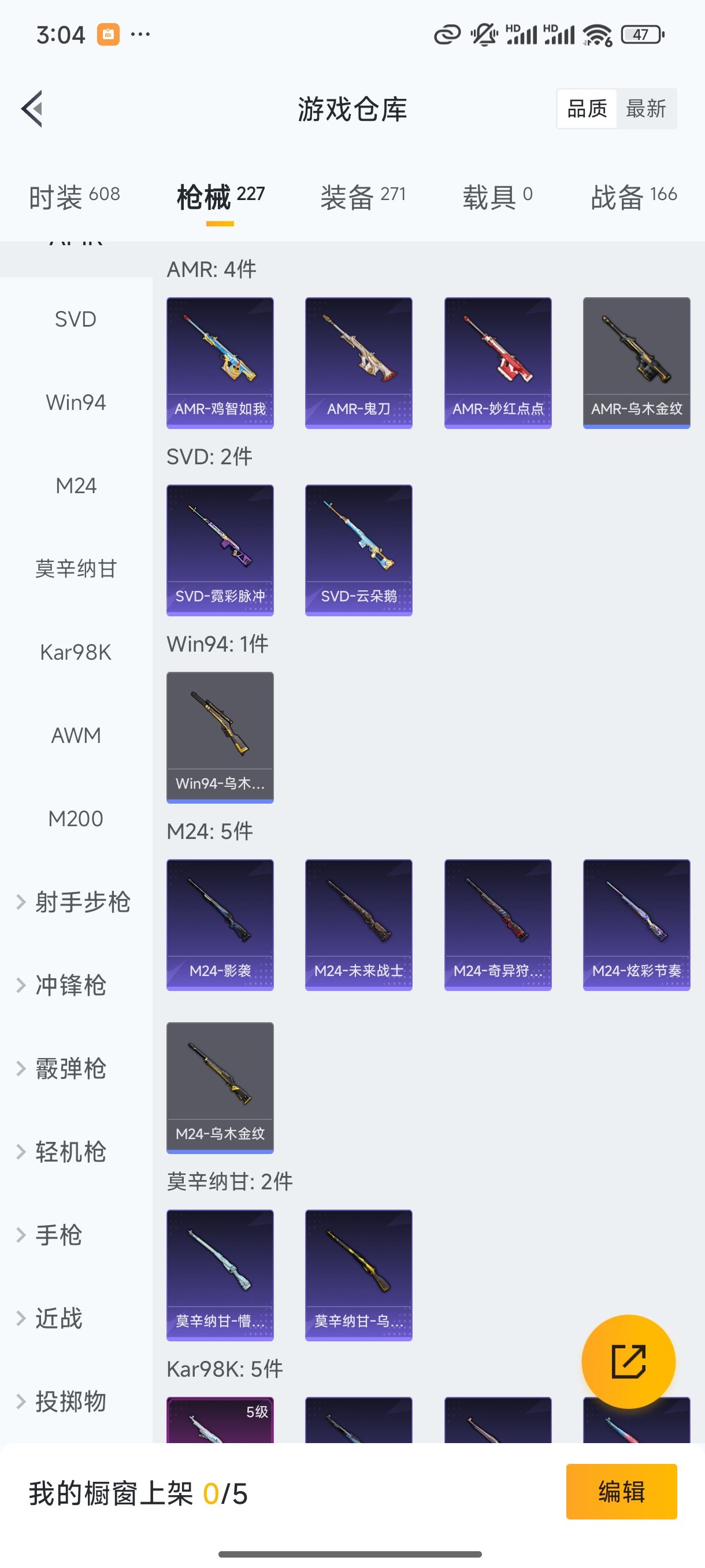
Task: Select 莫辛纳甘 in the sidebar
Action: (x=76, y=568)
